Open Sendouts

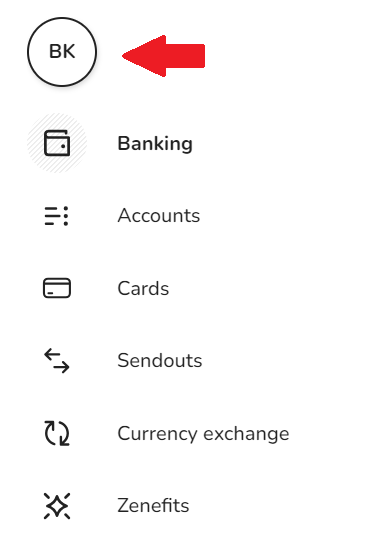[160, 360]
